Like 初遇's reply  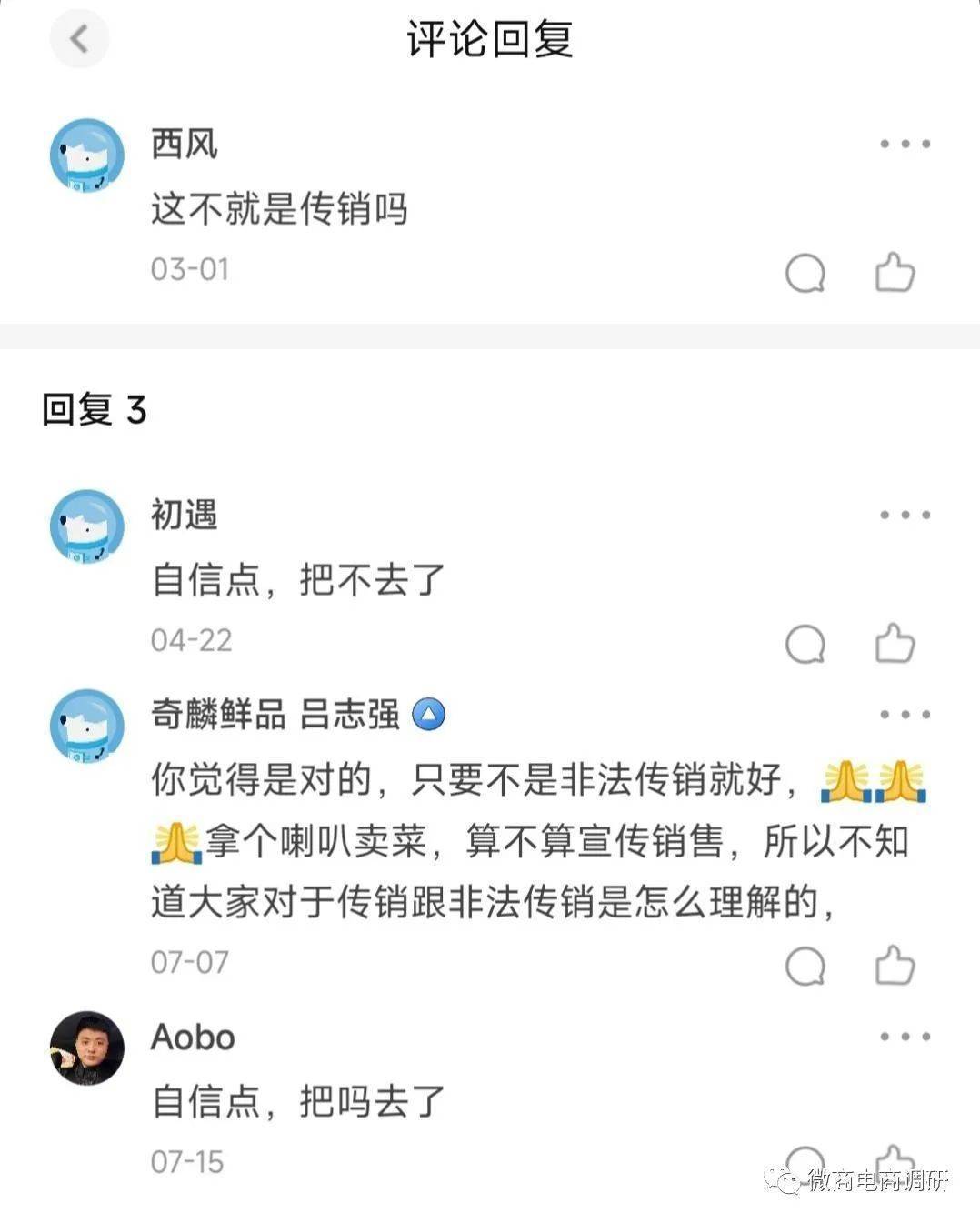coord(895,644)
